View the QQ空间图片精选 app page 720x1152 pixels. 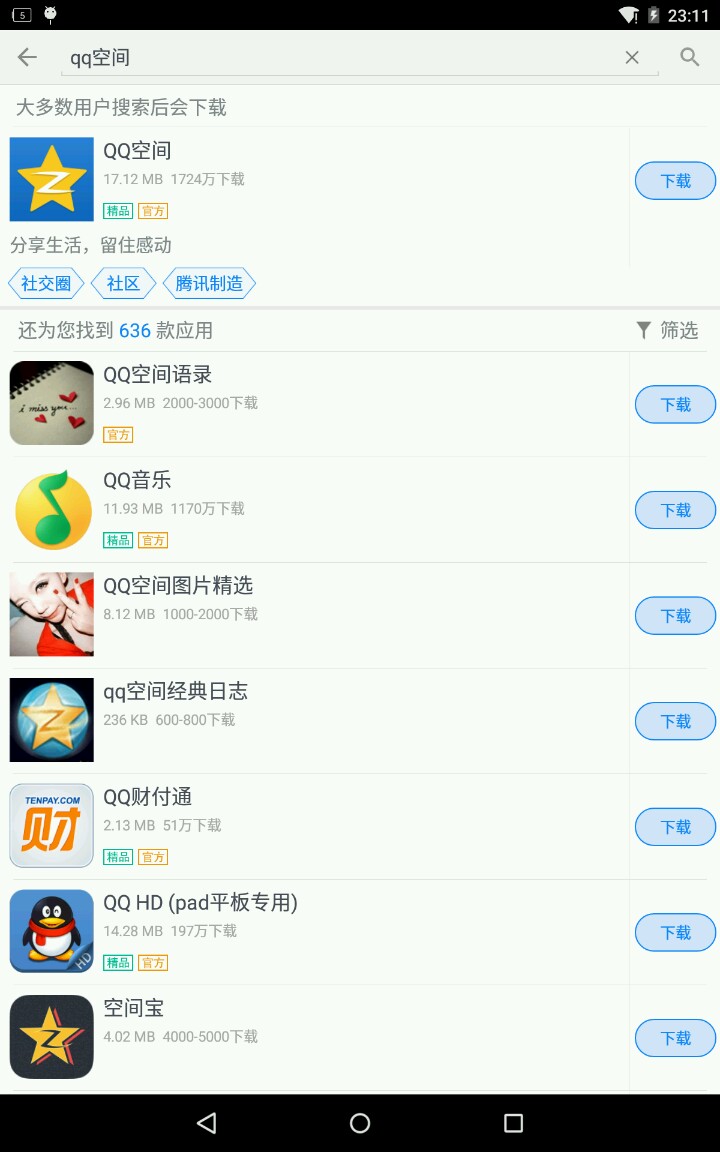point(300,614)
